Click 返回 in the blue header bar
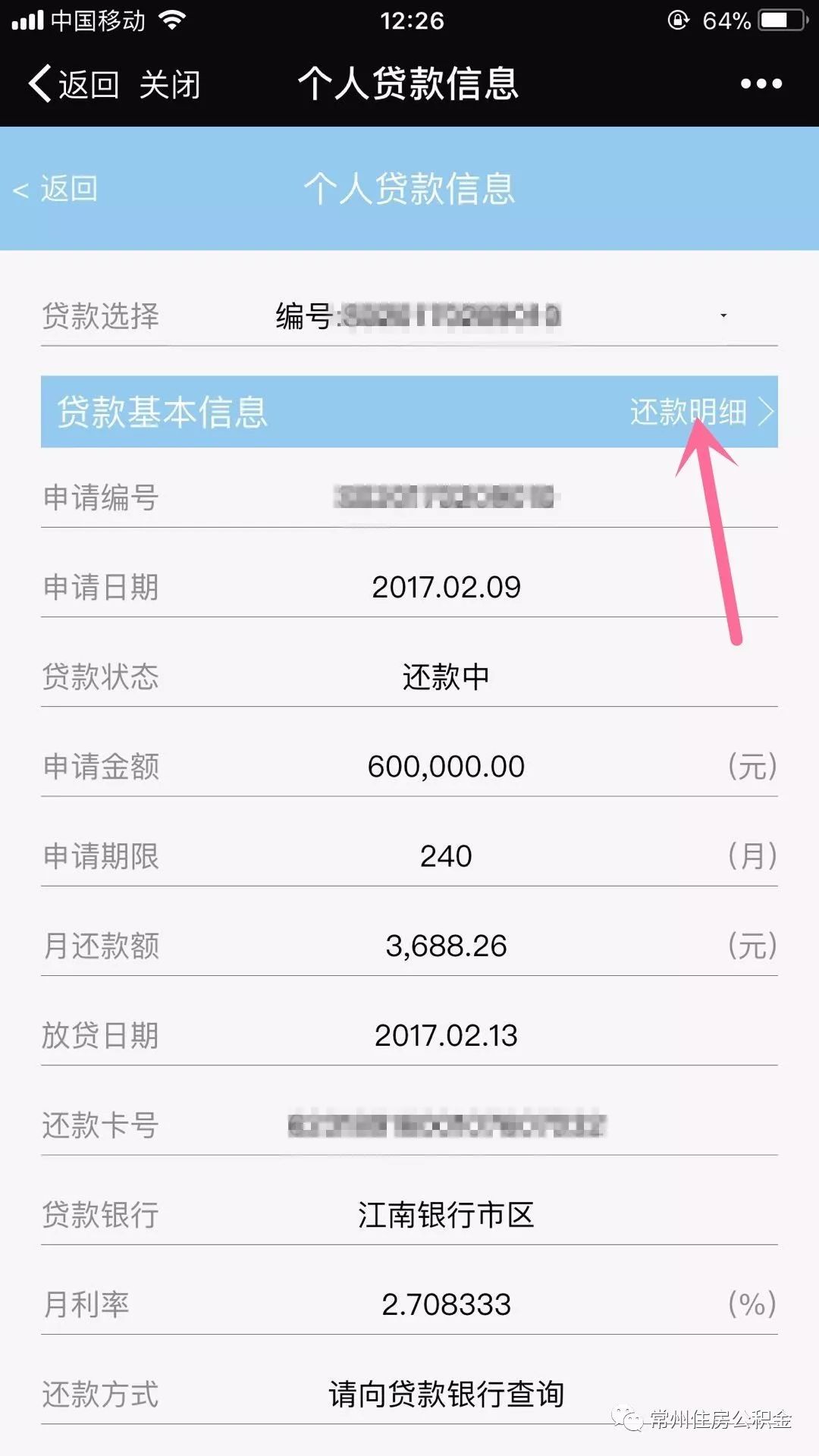Viewport: 819px width, 1456px height. 72,190
